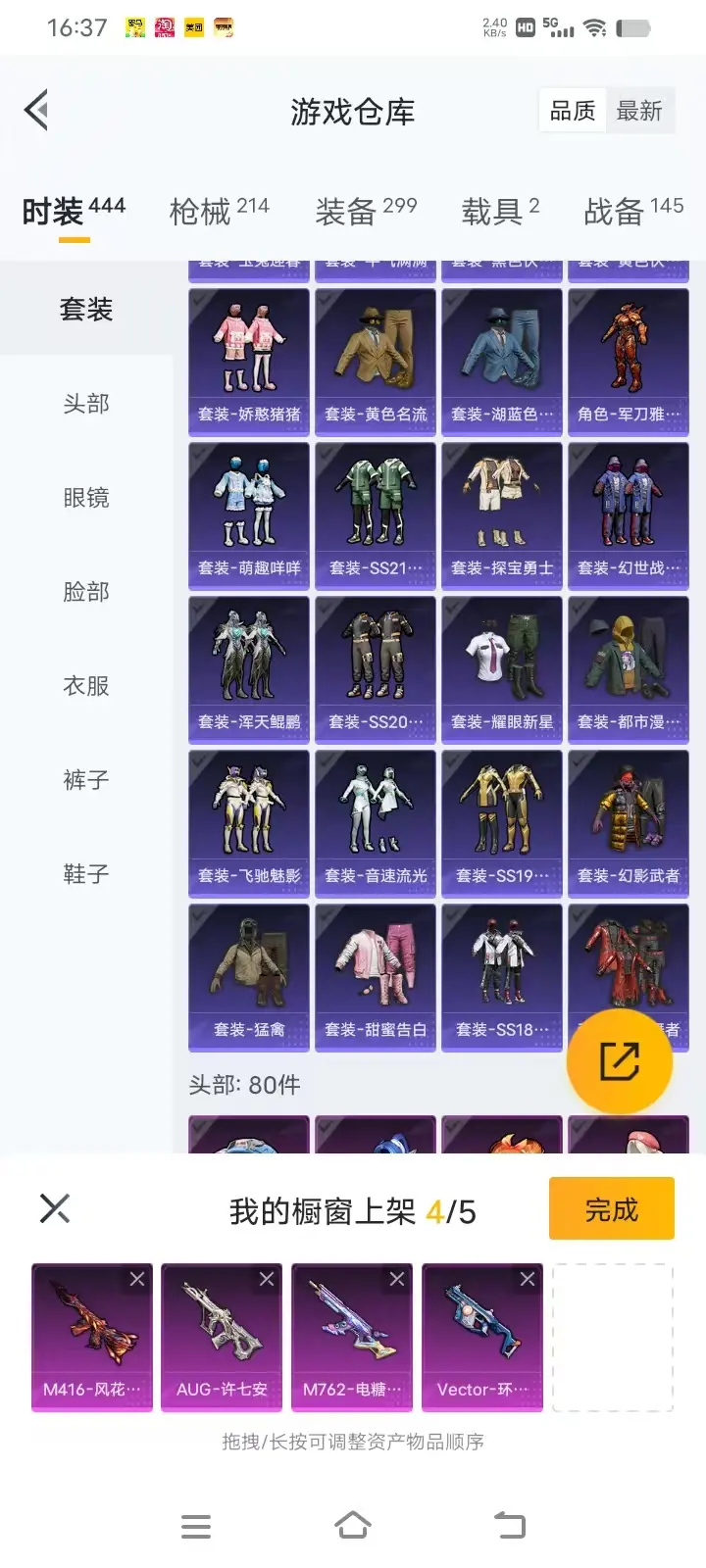This screenshot has height=1568, width=706.
Task: Switch to the 载具 tab
Action: [500, 210]
